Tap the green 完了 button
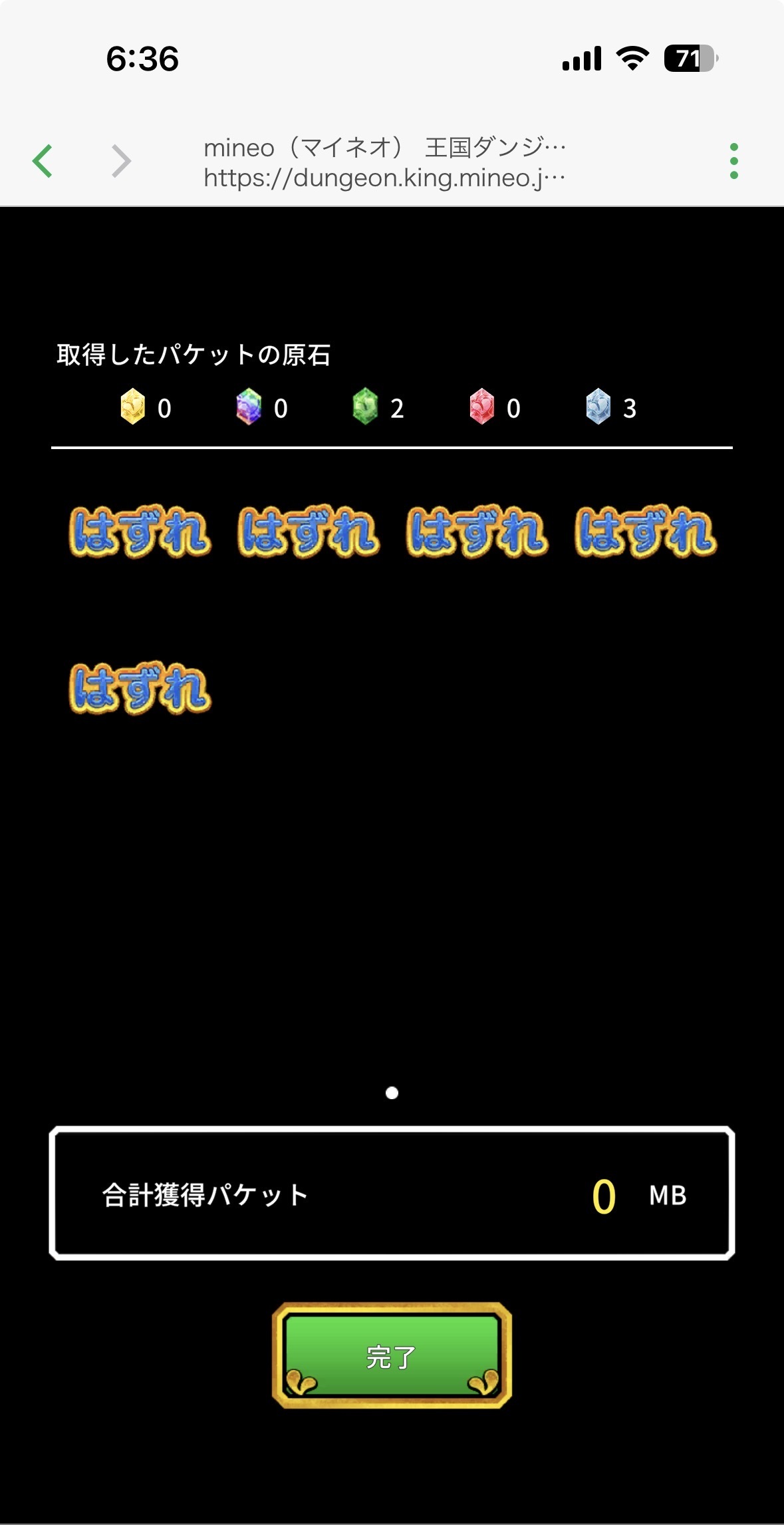Screen dimensions: 784x1525 [x=392, y=1355]
